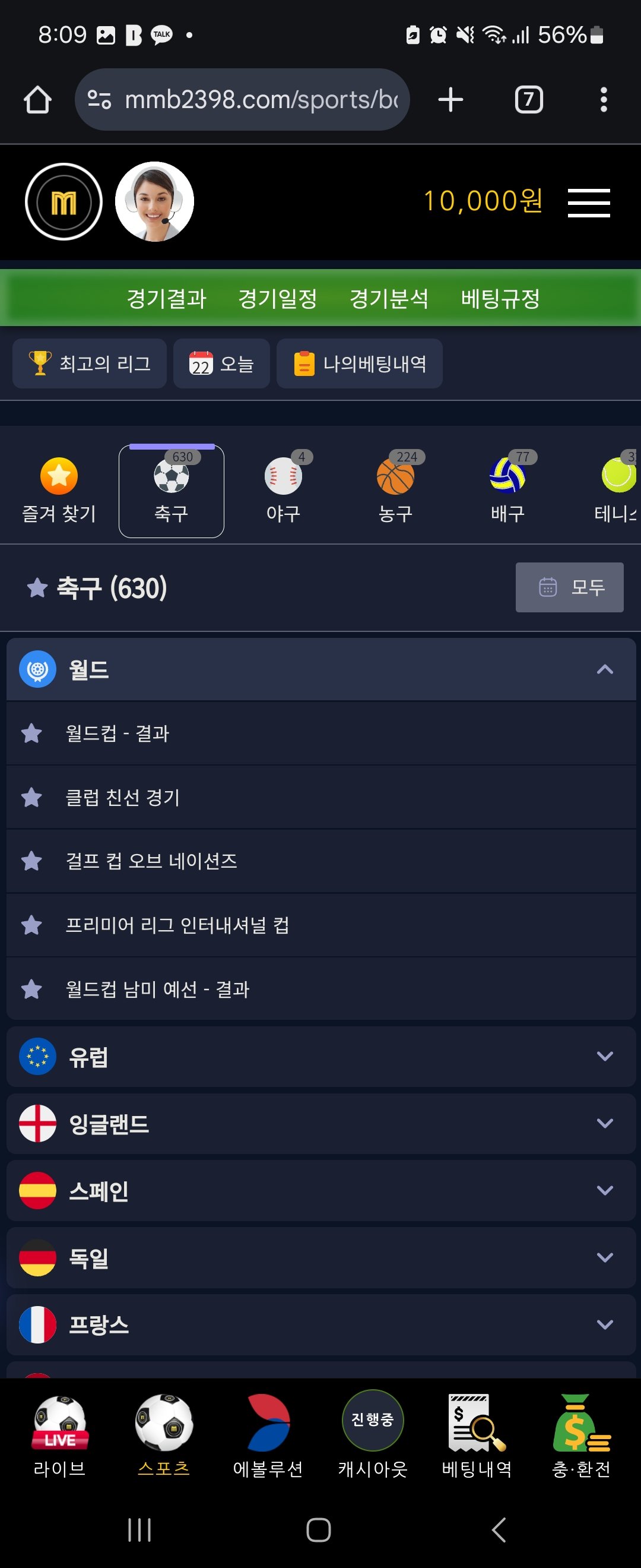
Task: Collapse the 월드 section
Action: point(604,669)
